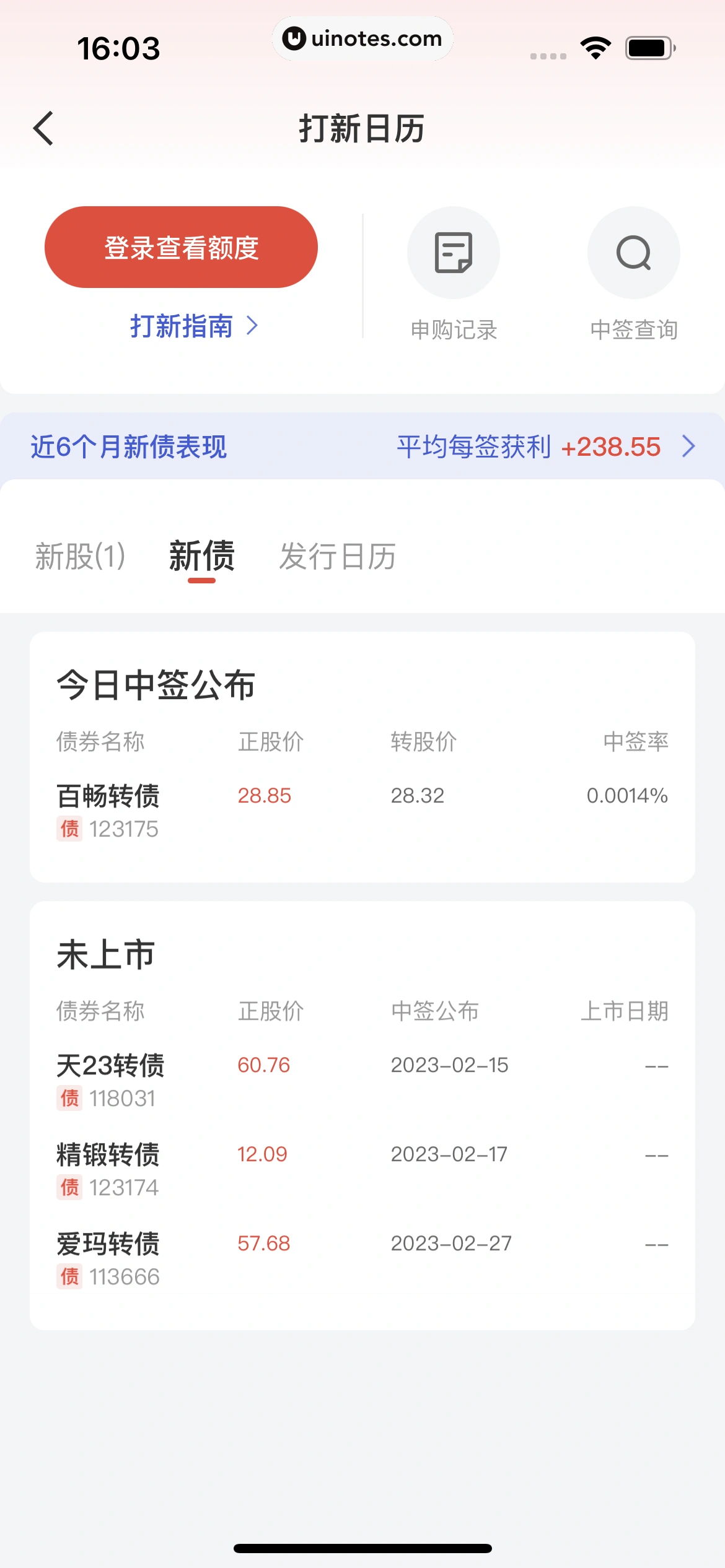Viewport: 725px width, 1568px height.
Task: Switch to the 新股(1) tab
Action: [x=81, y=556]
